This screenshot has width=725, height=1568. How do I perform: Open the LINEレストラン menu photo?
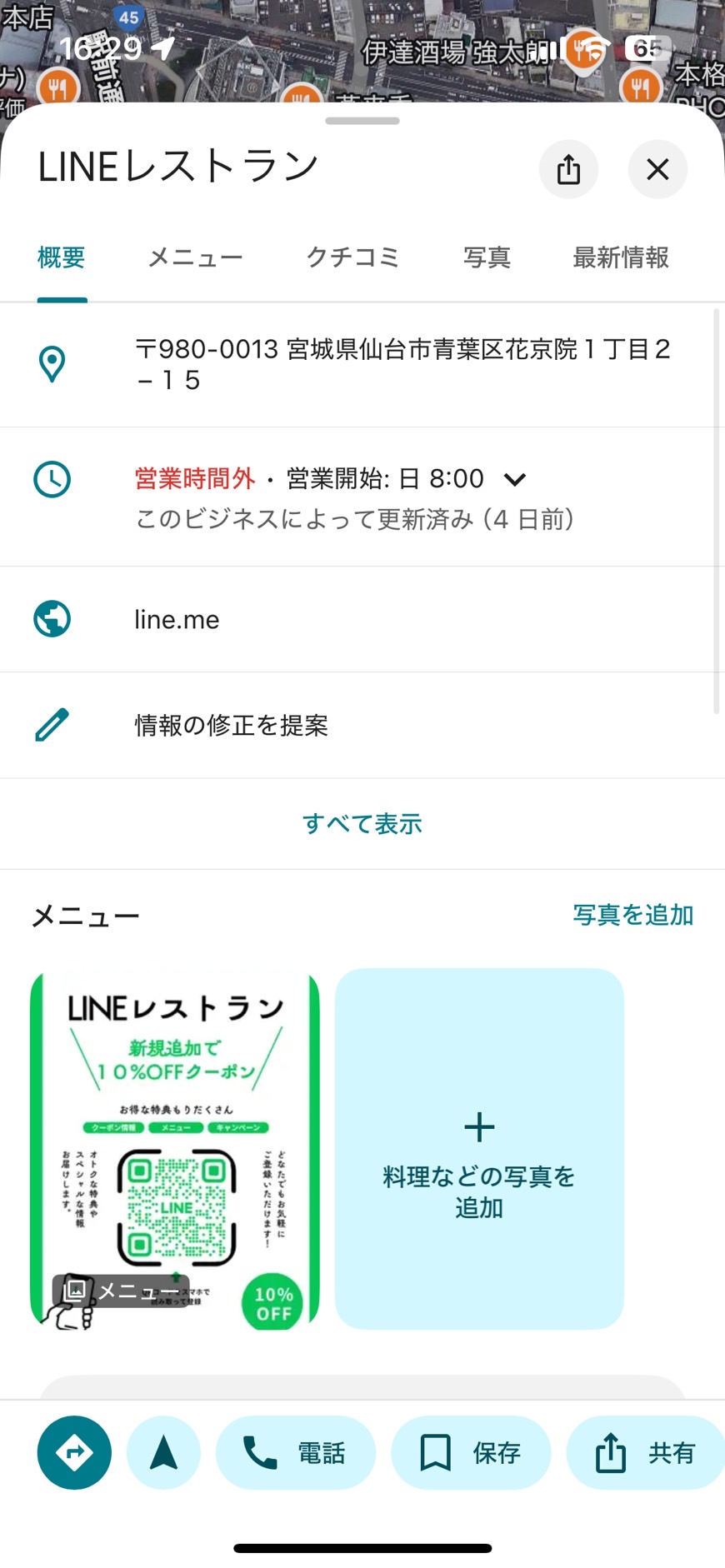click(175, 1148)
